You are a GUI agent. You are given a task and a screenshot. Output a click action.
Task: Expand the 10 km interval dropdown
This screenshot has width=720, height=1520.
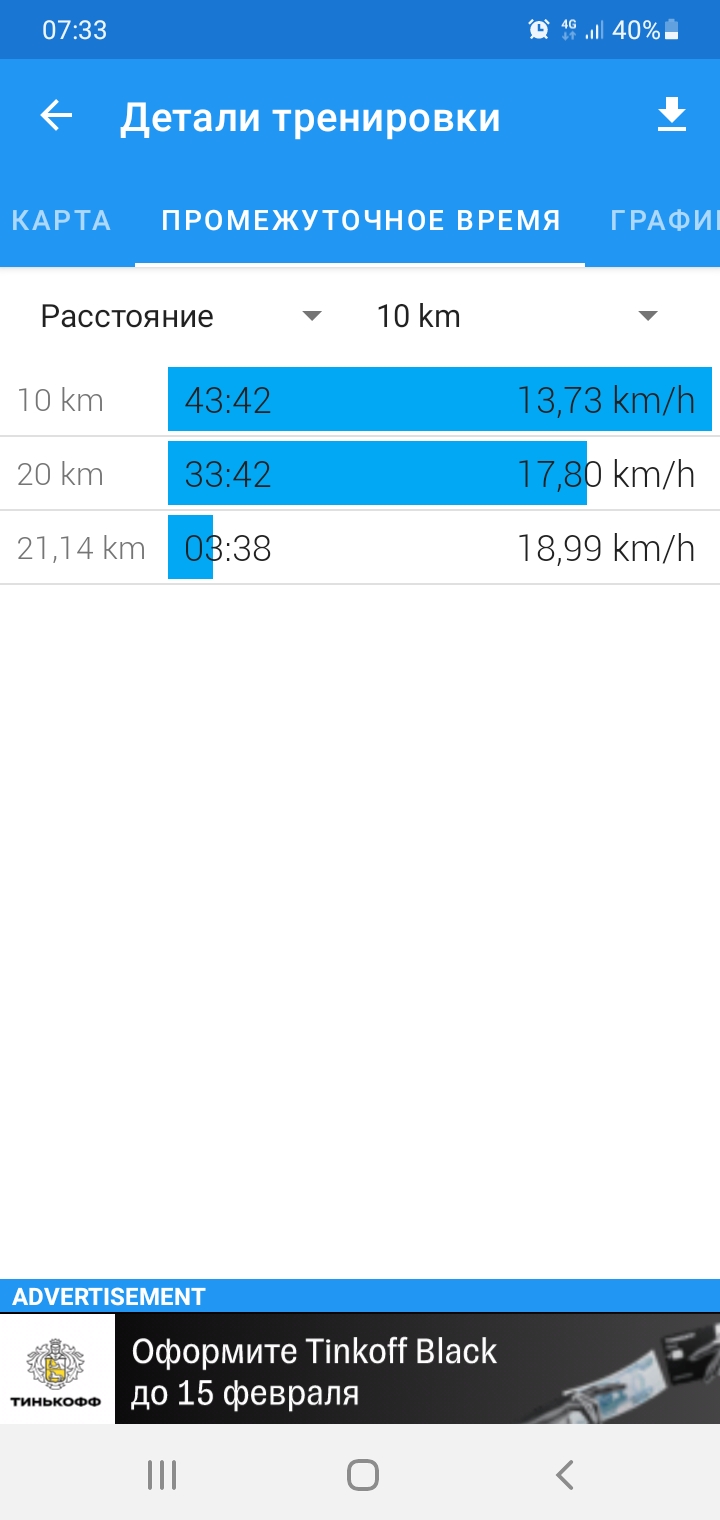click(x=516, y=317)
